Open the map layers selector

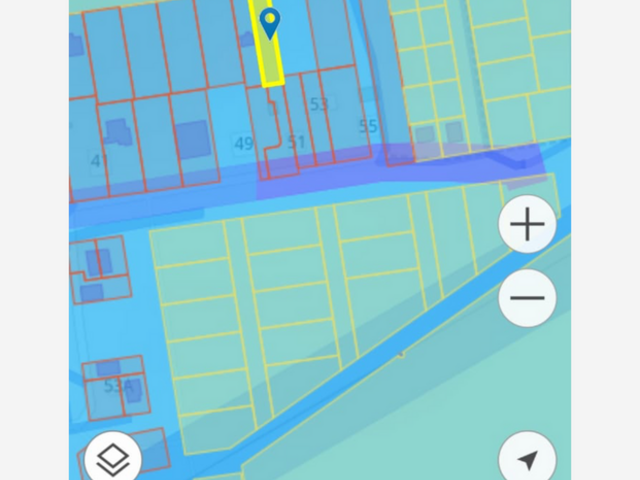click(113, 460)
